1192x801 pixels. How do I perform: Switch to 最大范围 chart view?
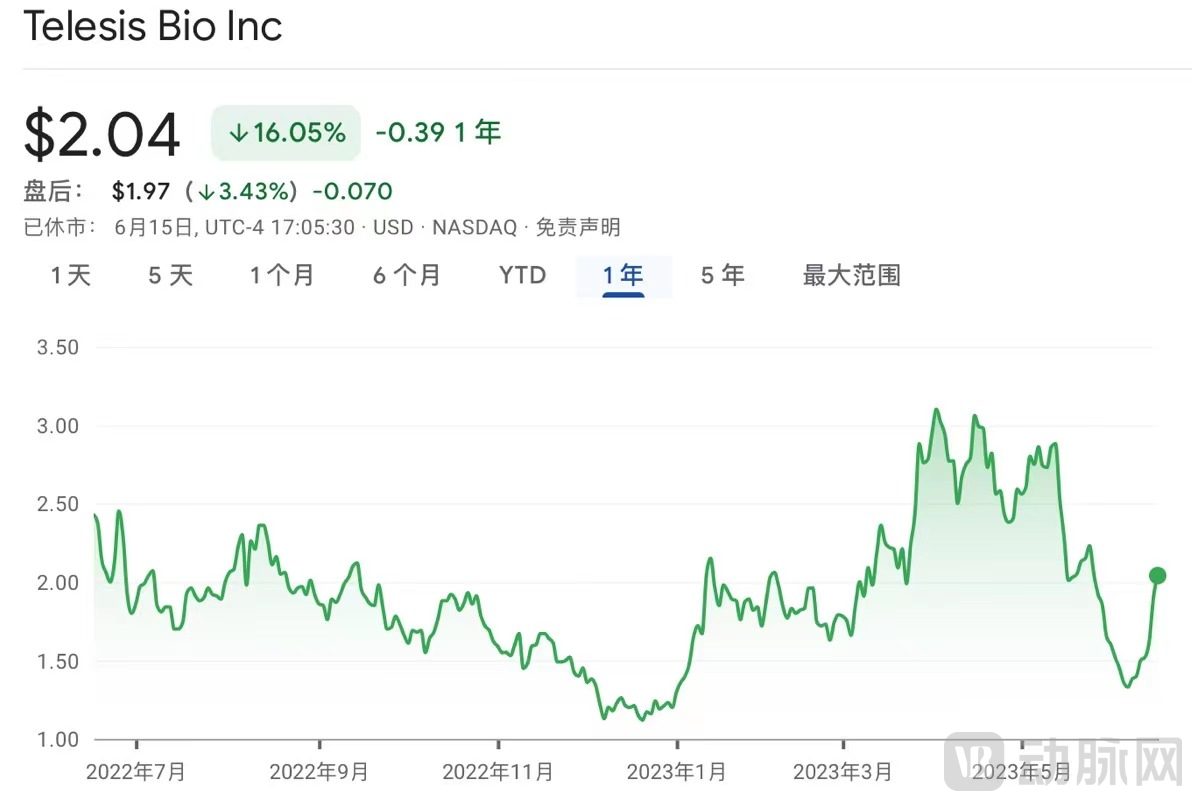pos(851,275)
